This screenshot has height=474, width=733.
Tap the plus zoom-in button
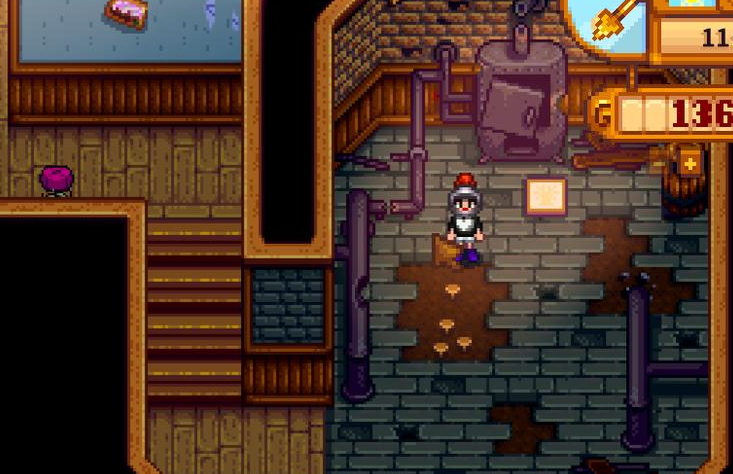tap(690, 162)
